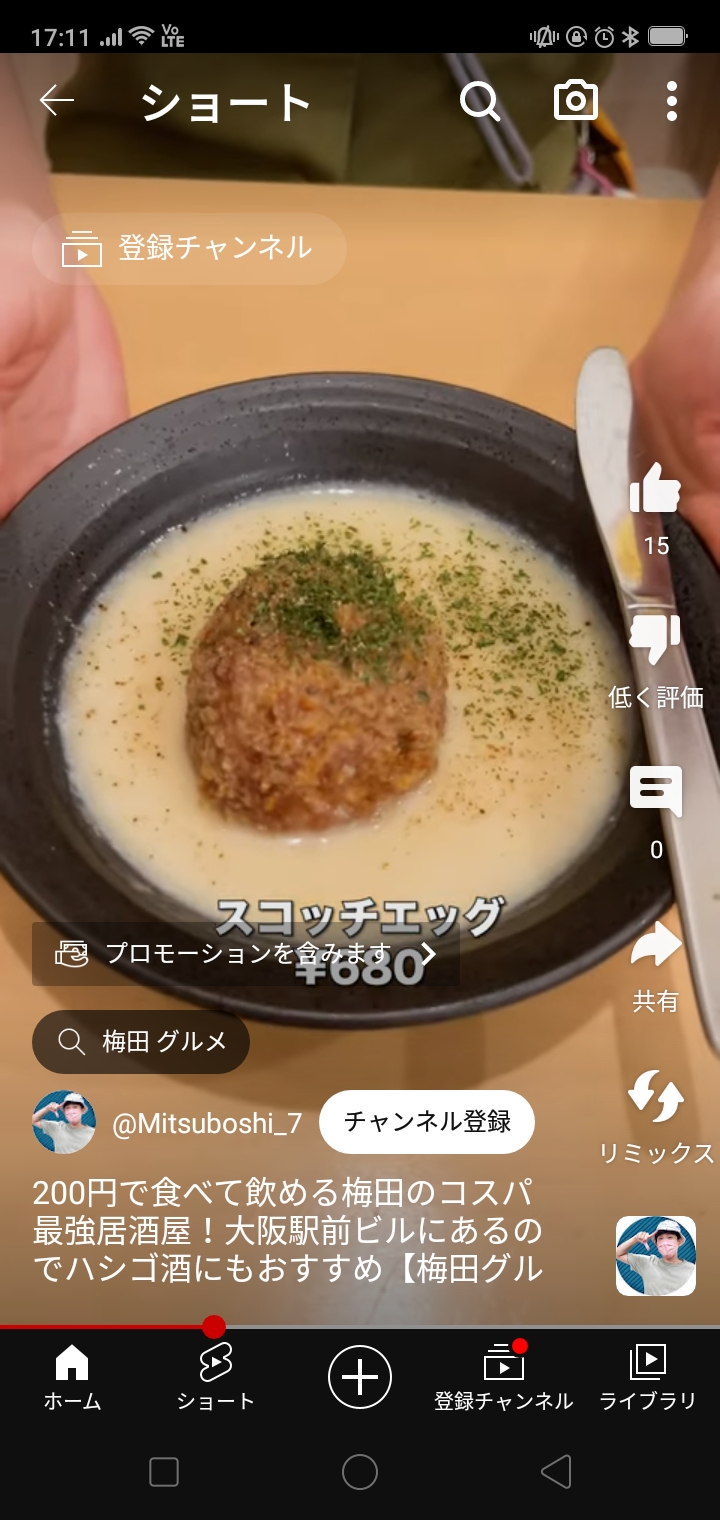
Task: Tap the 登録チャンネル chip at top
Action: point(189,248)
